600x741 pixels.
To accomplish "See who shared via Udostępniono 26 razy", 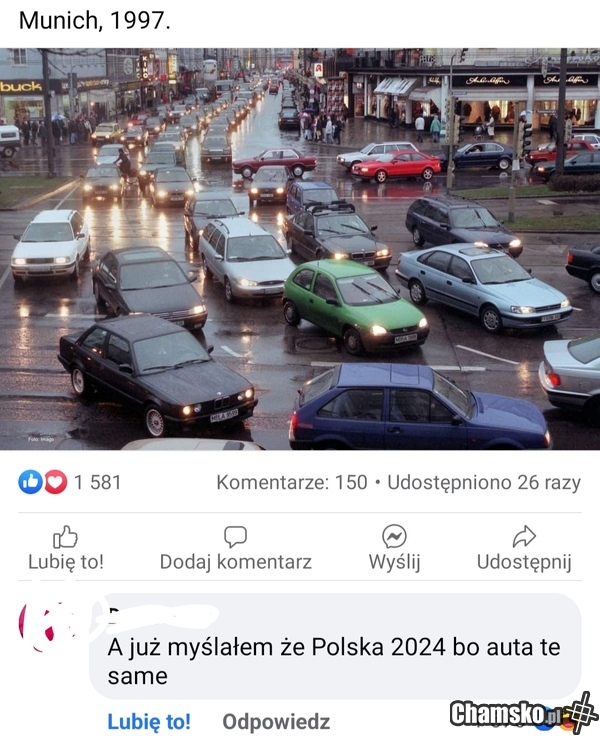I will point(484,482).
